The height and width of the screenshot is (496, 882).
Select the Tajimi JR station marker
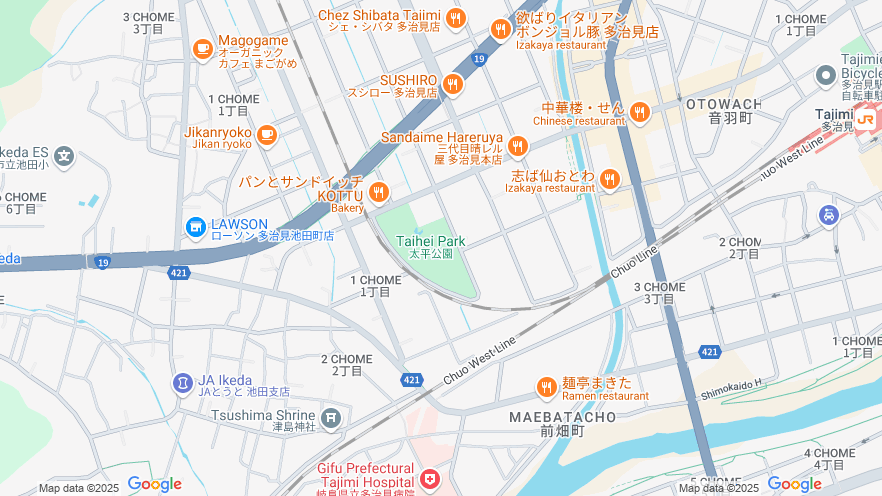(x=865, y=117)
